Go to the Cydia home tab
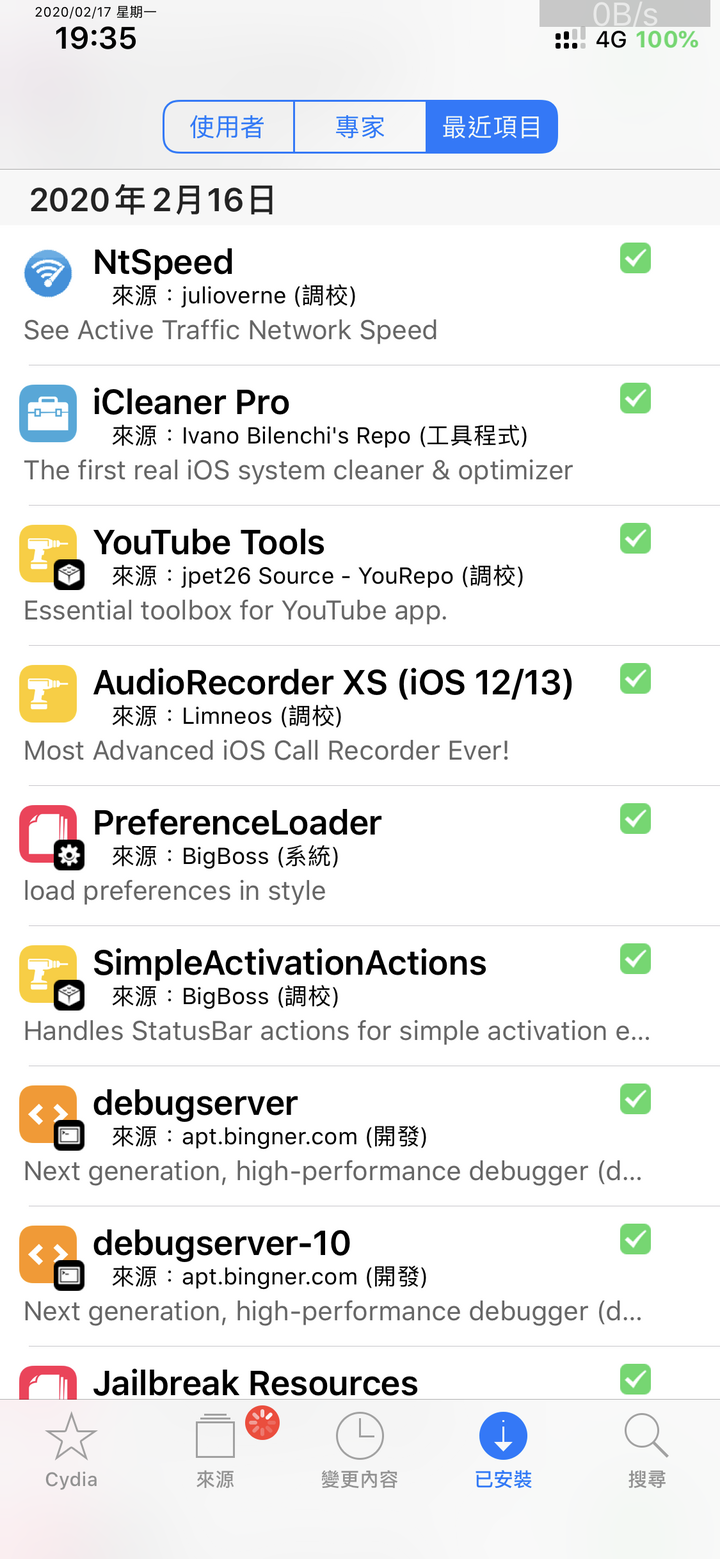The width and height of the screenshot is (720, 1559). pos(71,1451)
